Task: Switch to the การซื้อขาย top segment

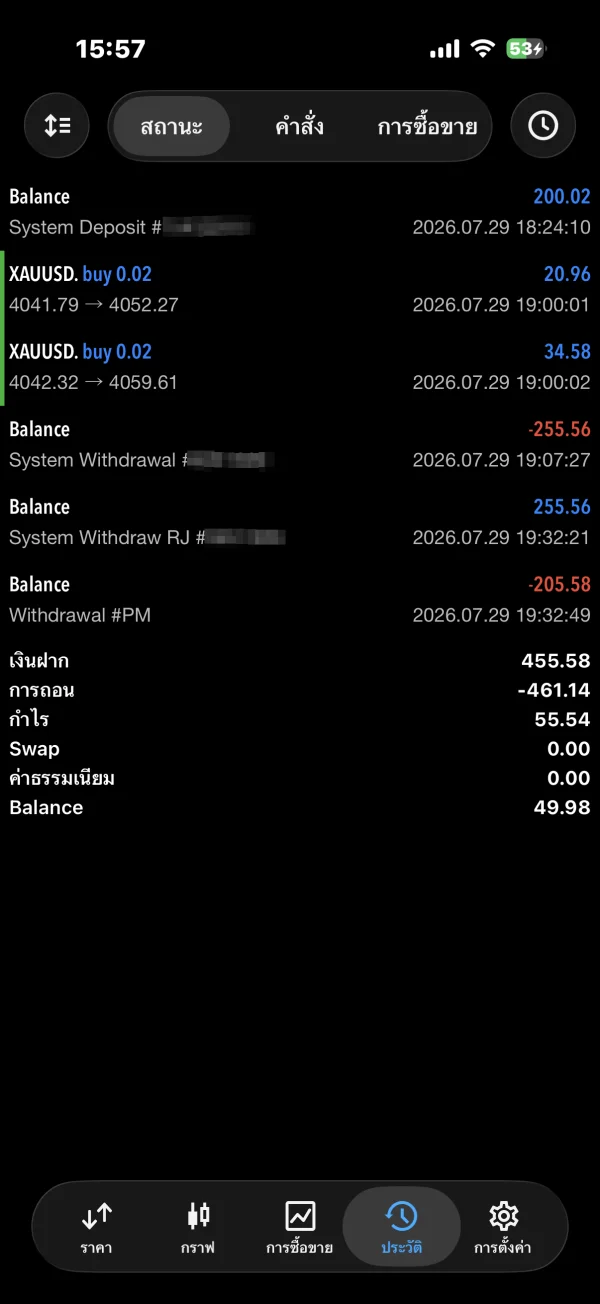Action: (427, 127)
